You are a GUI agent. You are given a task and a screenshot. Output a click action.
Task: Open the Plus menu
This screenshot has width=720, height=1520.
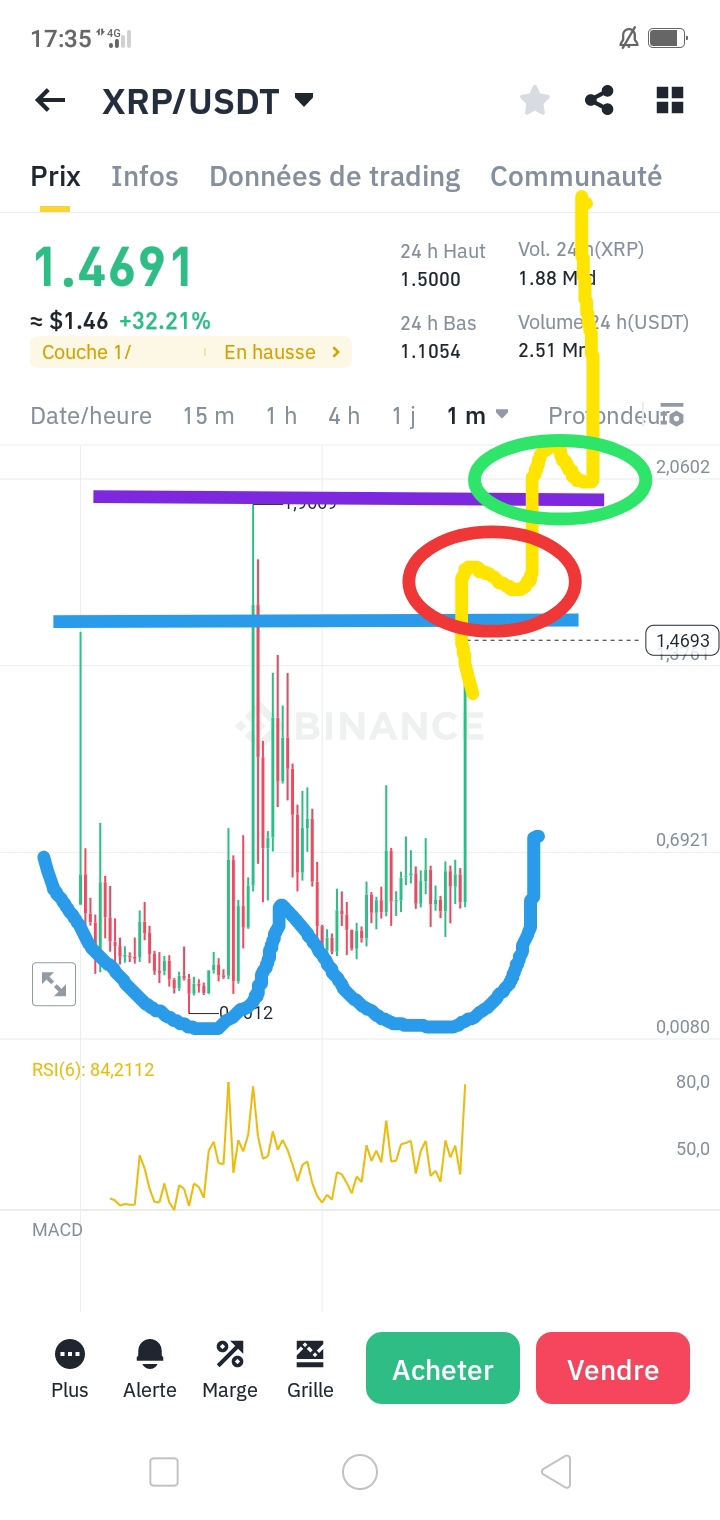(70, 1368)
